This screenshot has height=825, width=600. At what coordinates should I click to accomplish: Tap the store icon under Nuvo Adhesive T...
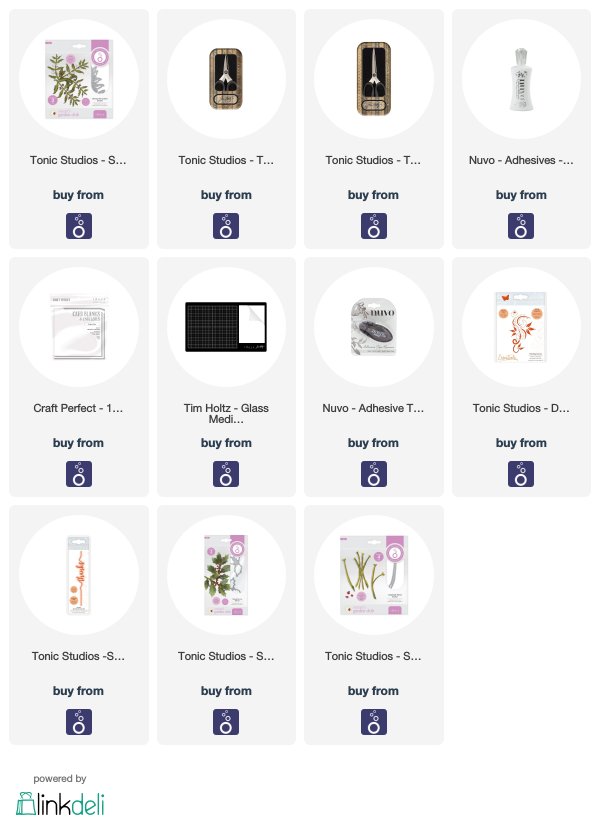point(373,474)
